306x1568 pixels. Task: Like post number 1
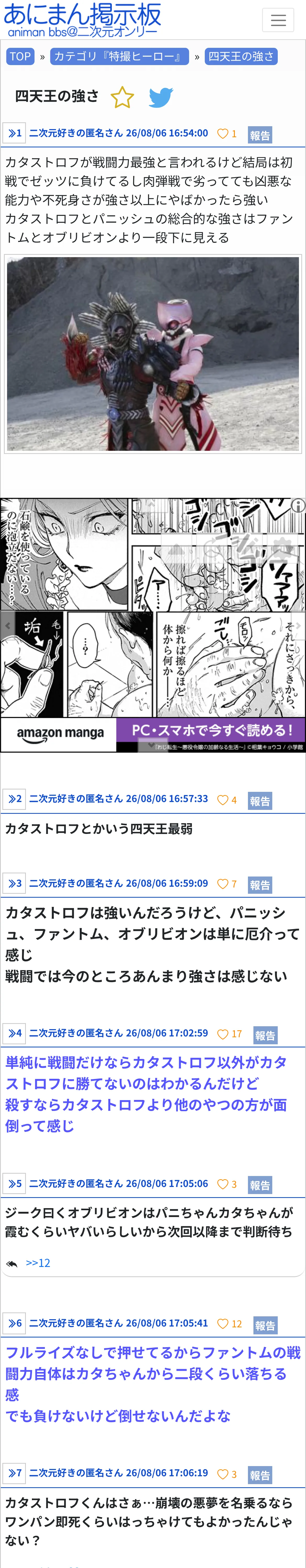227,134
